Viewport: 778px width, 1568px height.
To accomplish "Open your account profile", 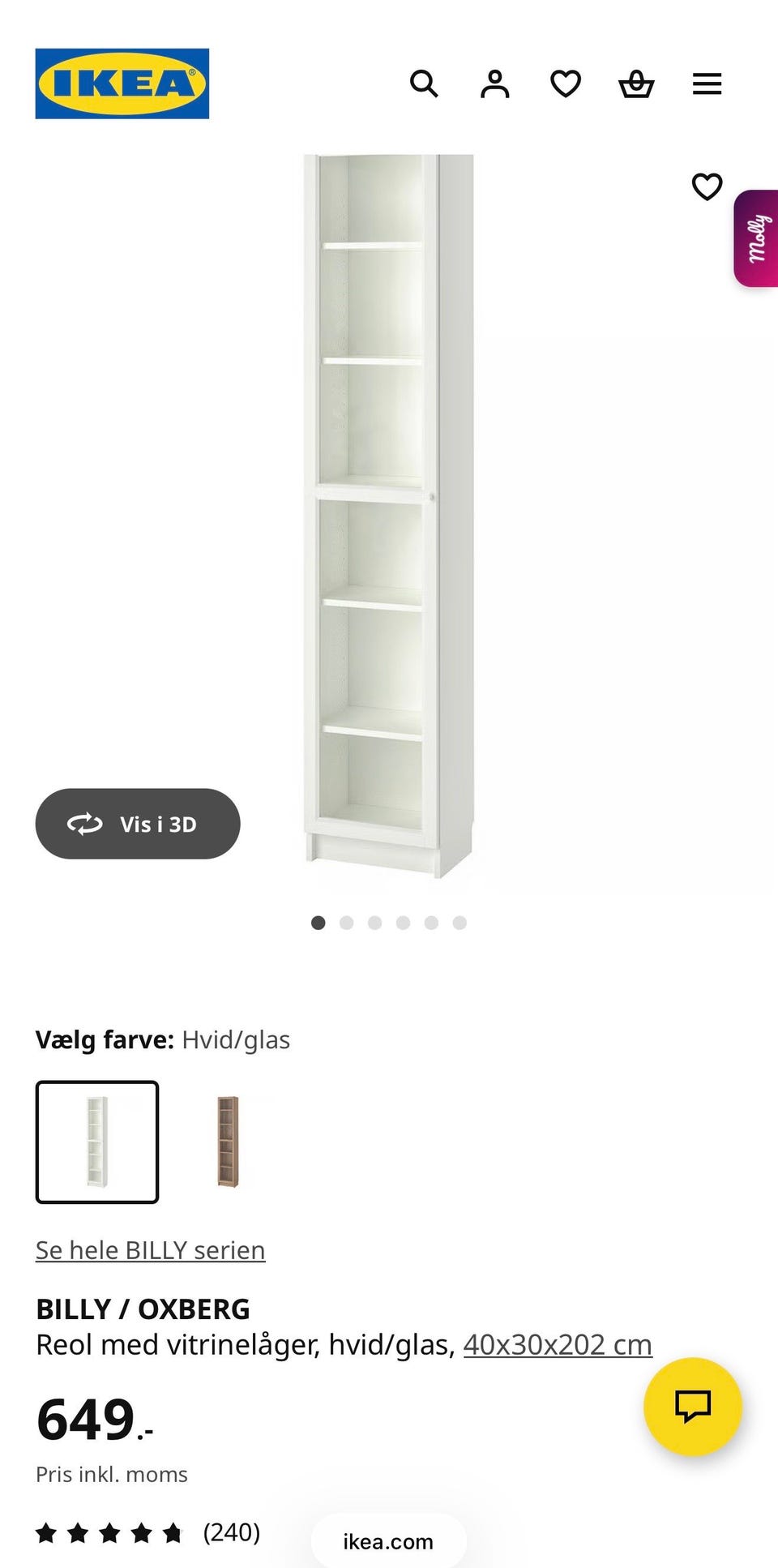I will click(x=495, y=84).
